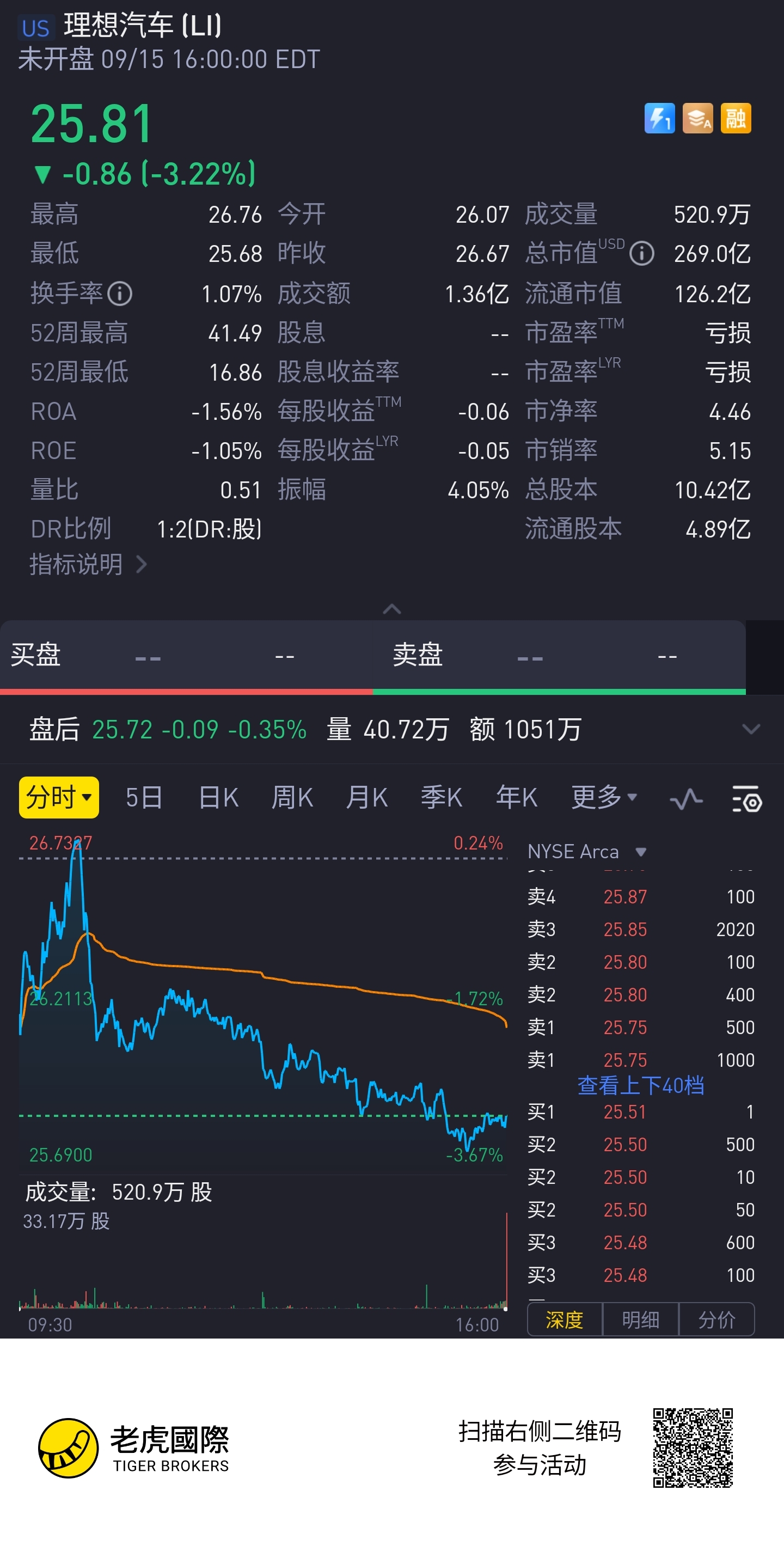Screen dimensions: 784x1558
Task: Open the chart indicator comparison icon
Action: tap(686, 799)
